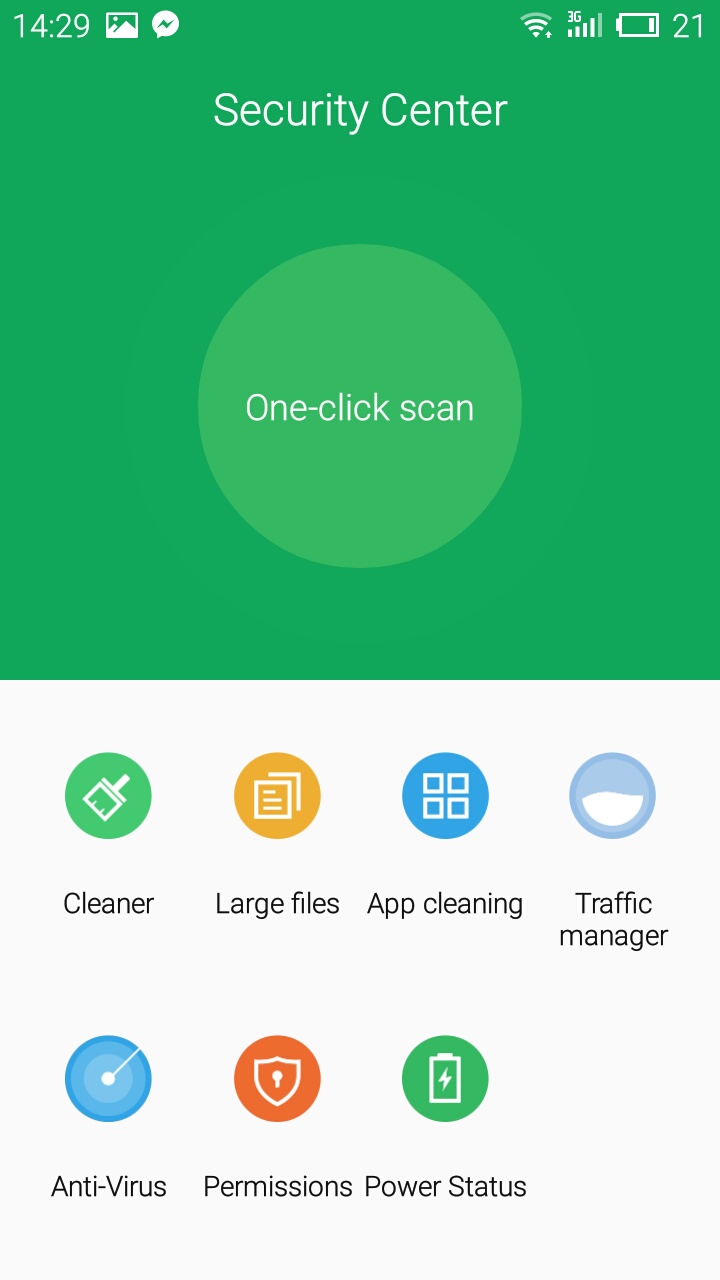Open Permissions settings
Viewport: 720px width, 1280px height.
pos(277,1079)
